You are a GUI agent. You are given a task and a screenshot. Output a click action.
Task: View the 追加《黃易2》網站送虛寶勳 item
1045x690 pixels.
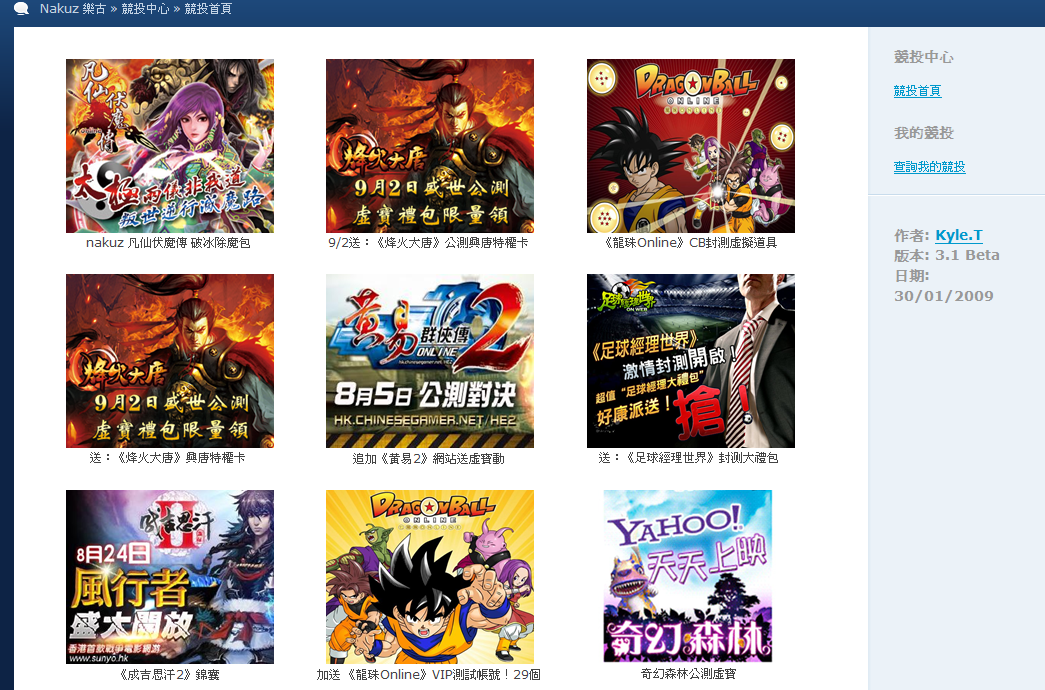429,361
